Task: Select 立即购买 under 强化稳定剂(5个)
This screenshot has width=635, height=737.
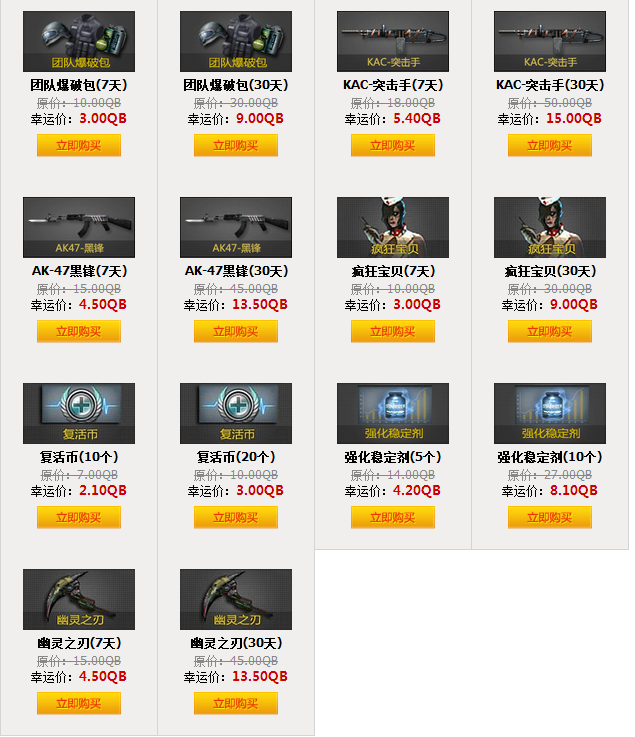Action: pos(393,517)
